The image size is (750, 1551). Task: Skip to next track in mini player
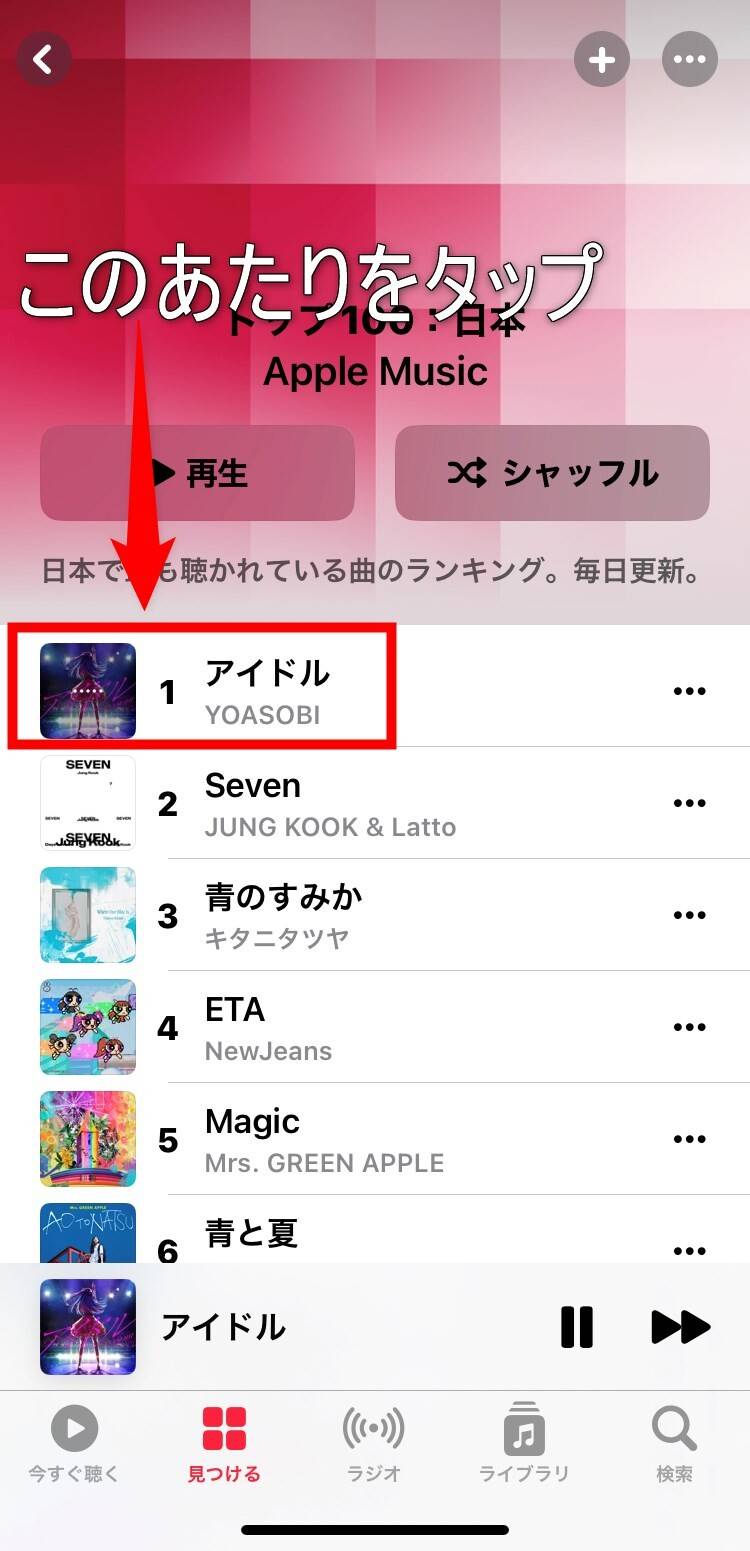point(680,1327)
